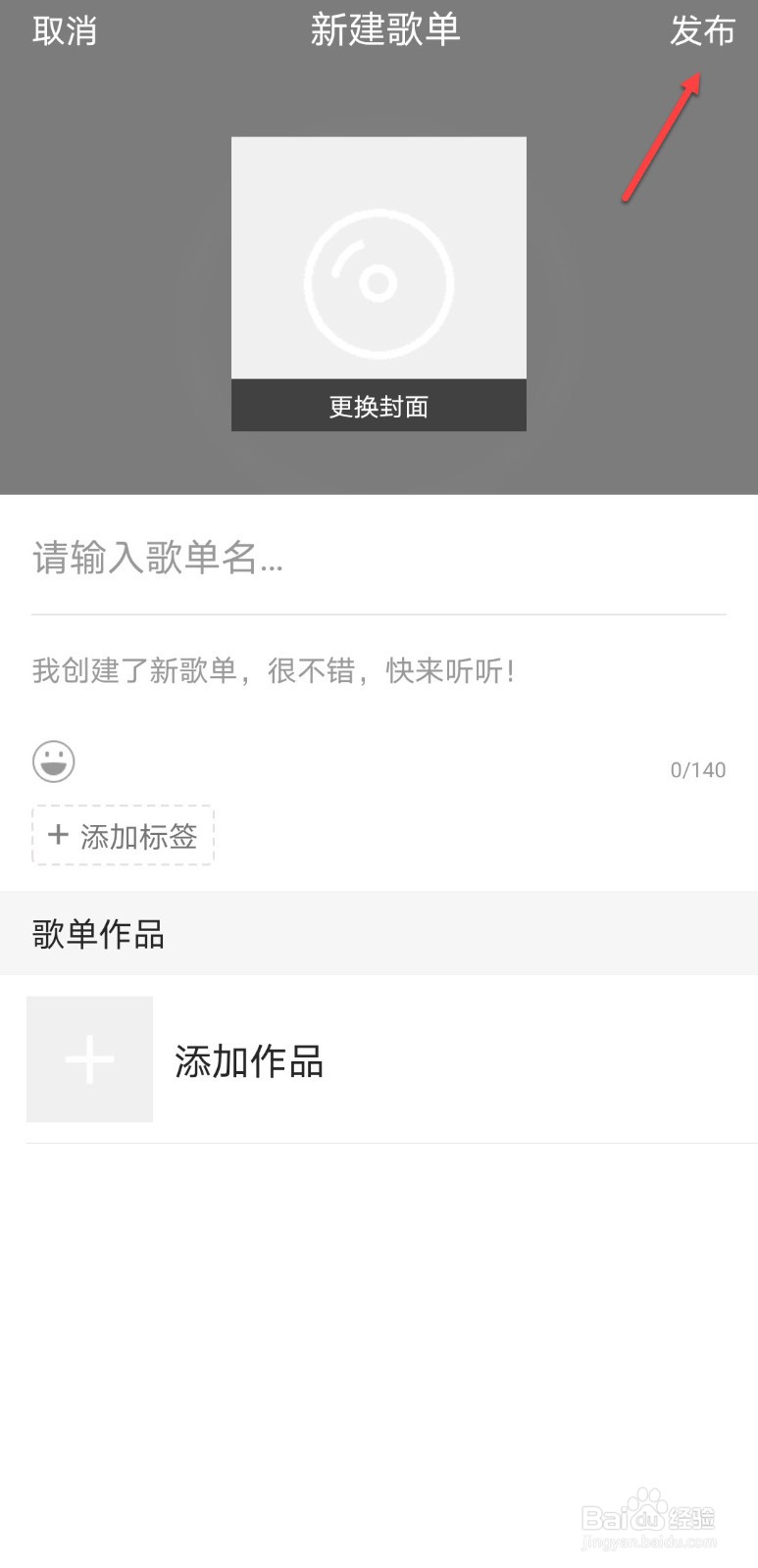Select the 歌单作品 section header

tap(98, 933)
